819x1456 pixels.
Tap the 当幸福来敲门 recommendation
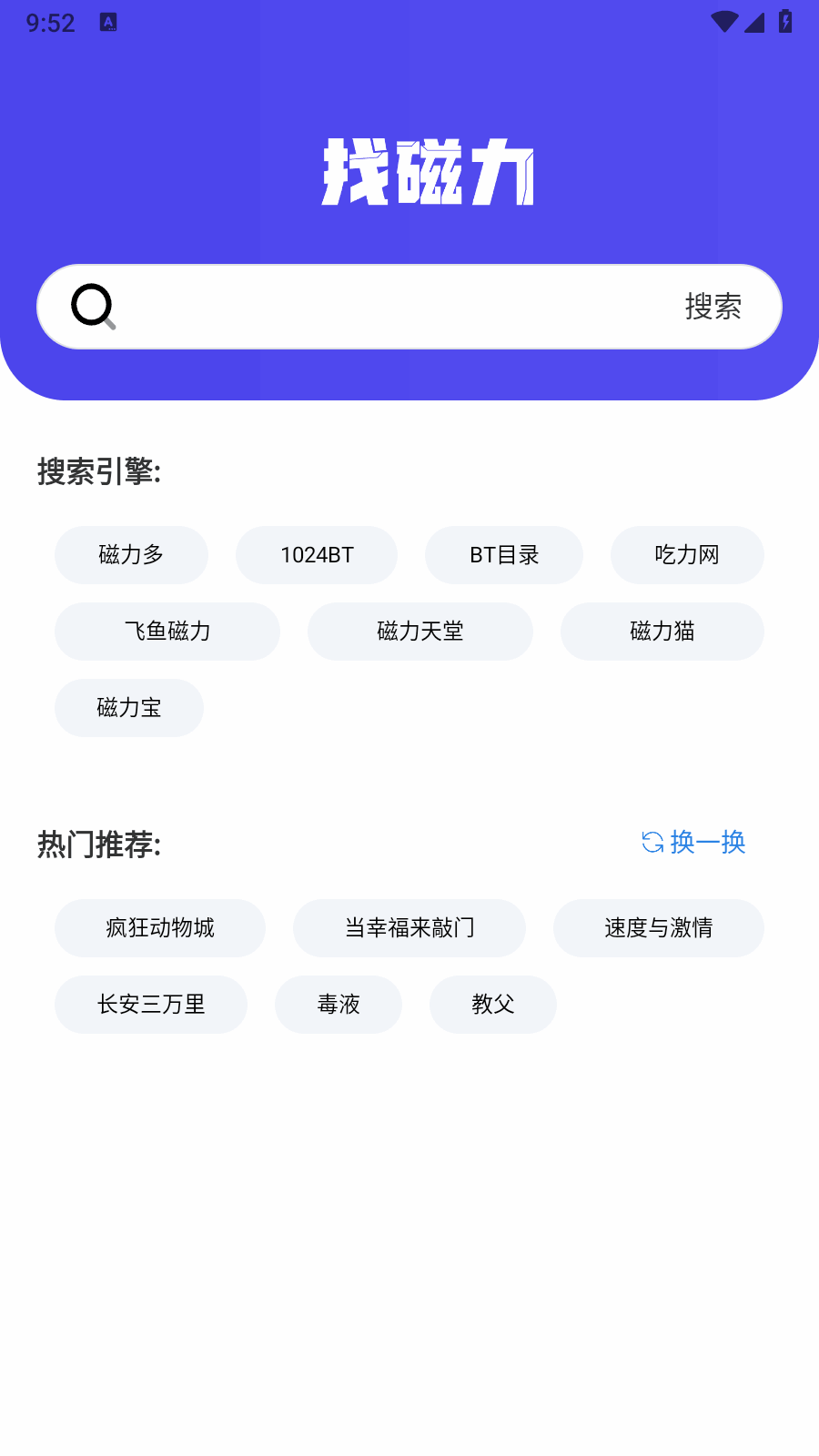(x=409, y=928)
